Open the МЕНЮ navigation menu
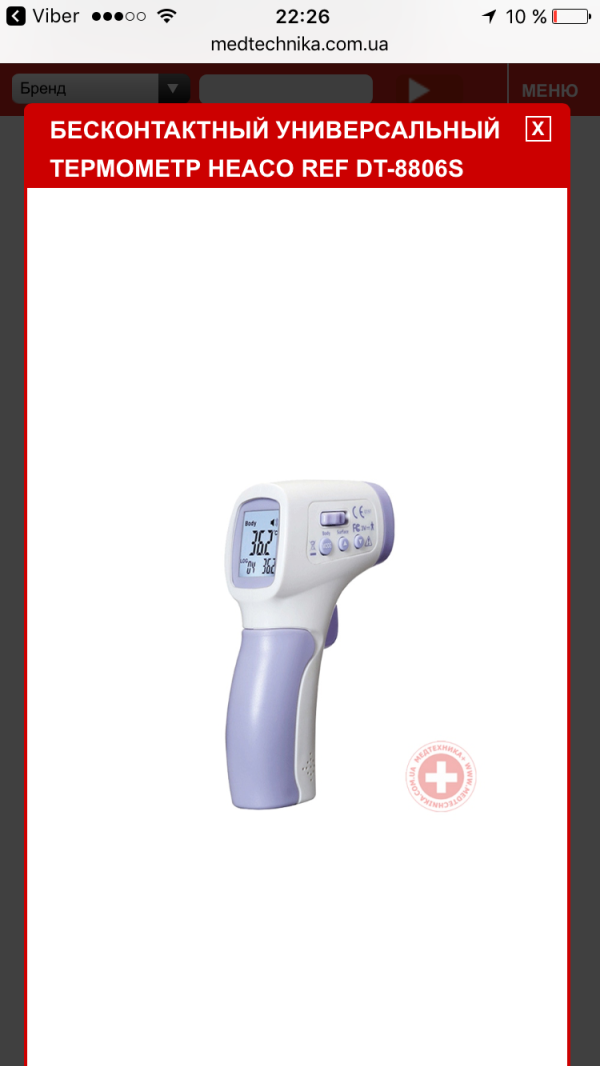 click(x=549, y=90)
